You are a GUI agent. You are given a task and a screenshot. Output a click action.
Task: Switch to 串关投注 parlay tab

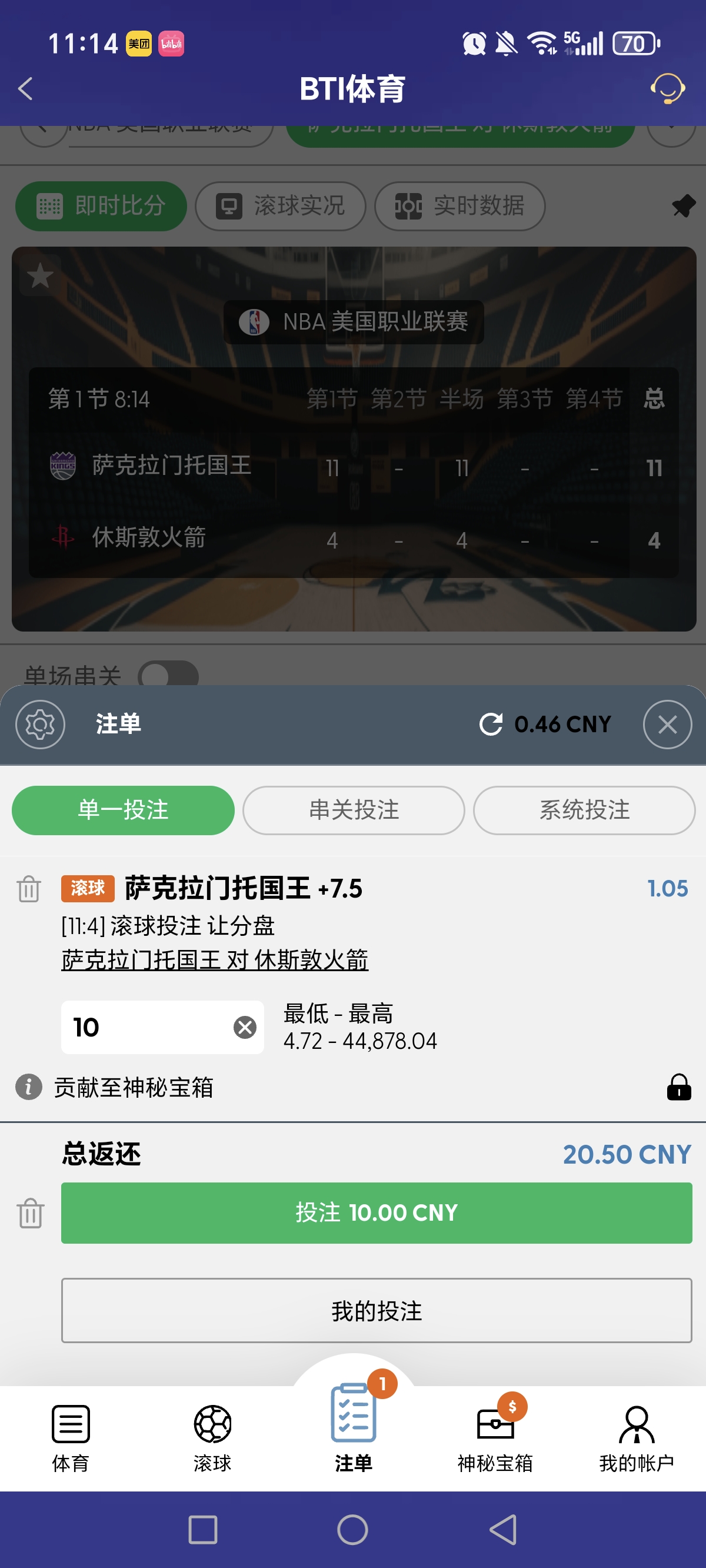click(353, 810)
